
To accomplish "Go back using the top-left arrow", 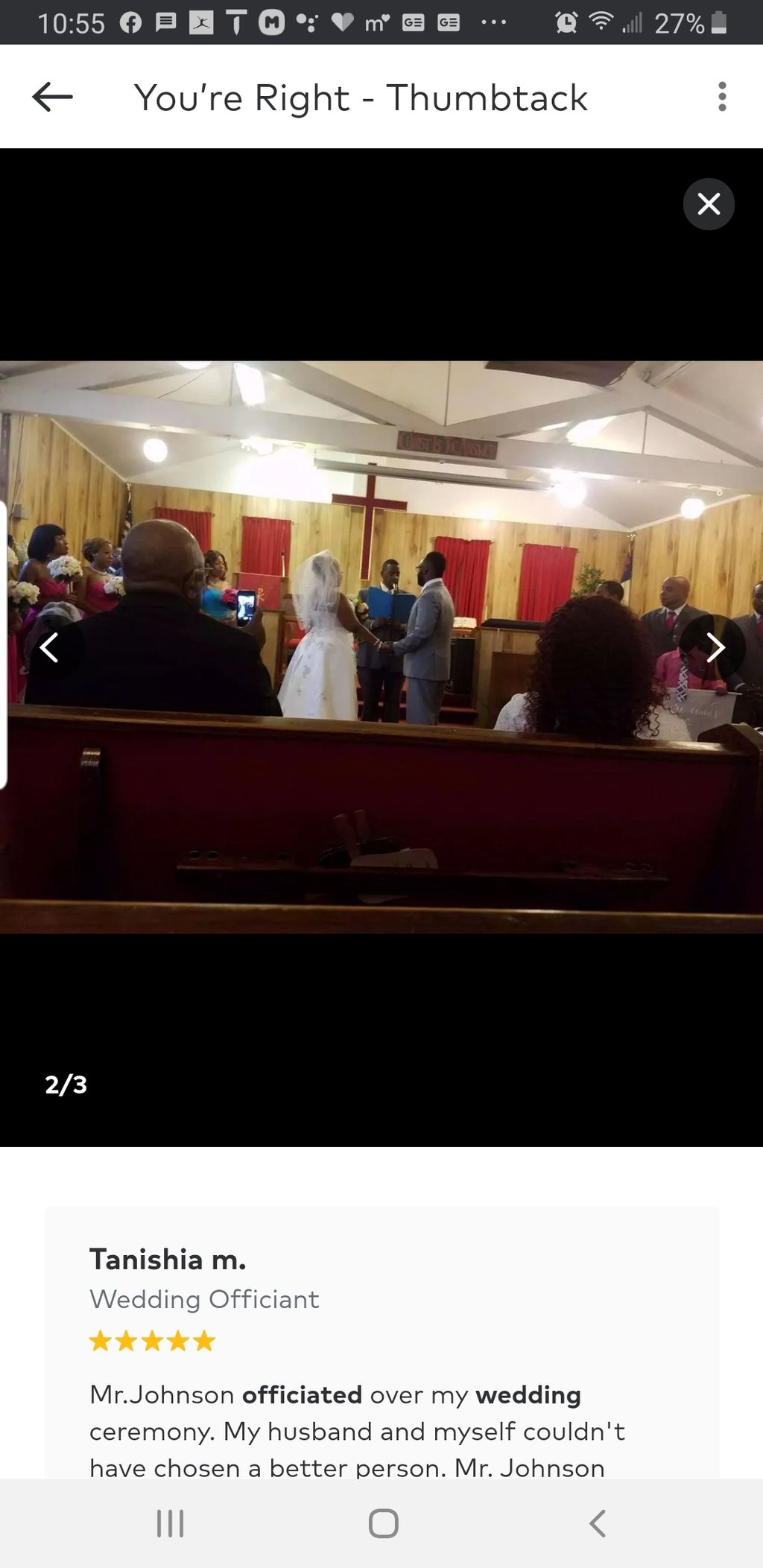I will (52, 97).
